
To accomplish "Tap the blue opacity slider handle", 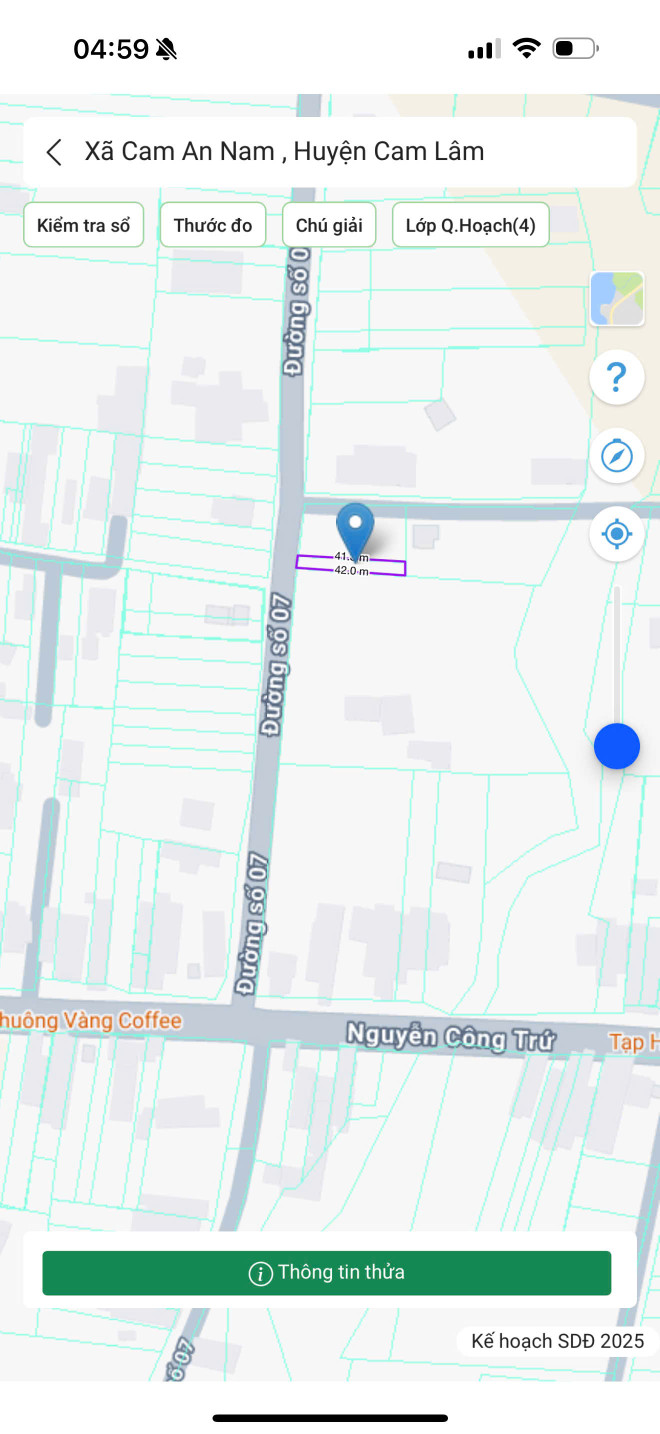I will click(617, 747).
